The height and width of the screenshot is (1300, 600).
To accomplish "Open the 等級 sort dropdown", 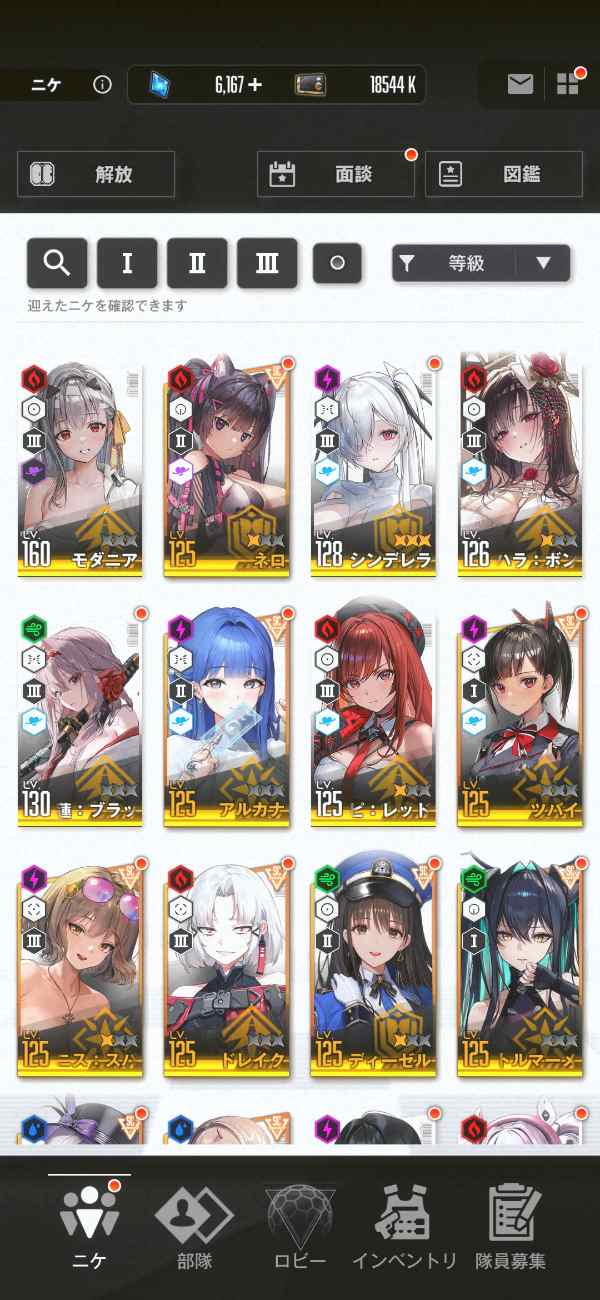I will click(x=481, y=263).
